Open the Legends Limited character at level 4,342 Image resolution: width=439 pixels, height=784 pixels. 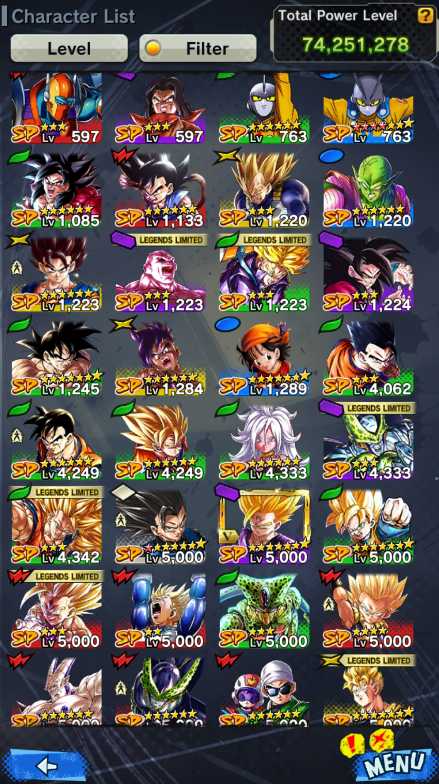pyautogui.click(x=56, y=526)
